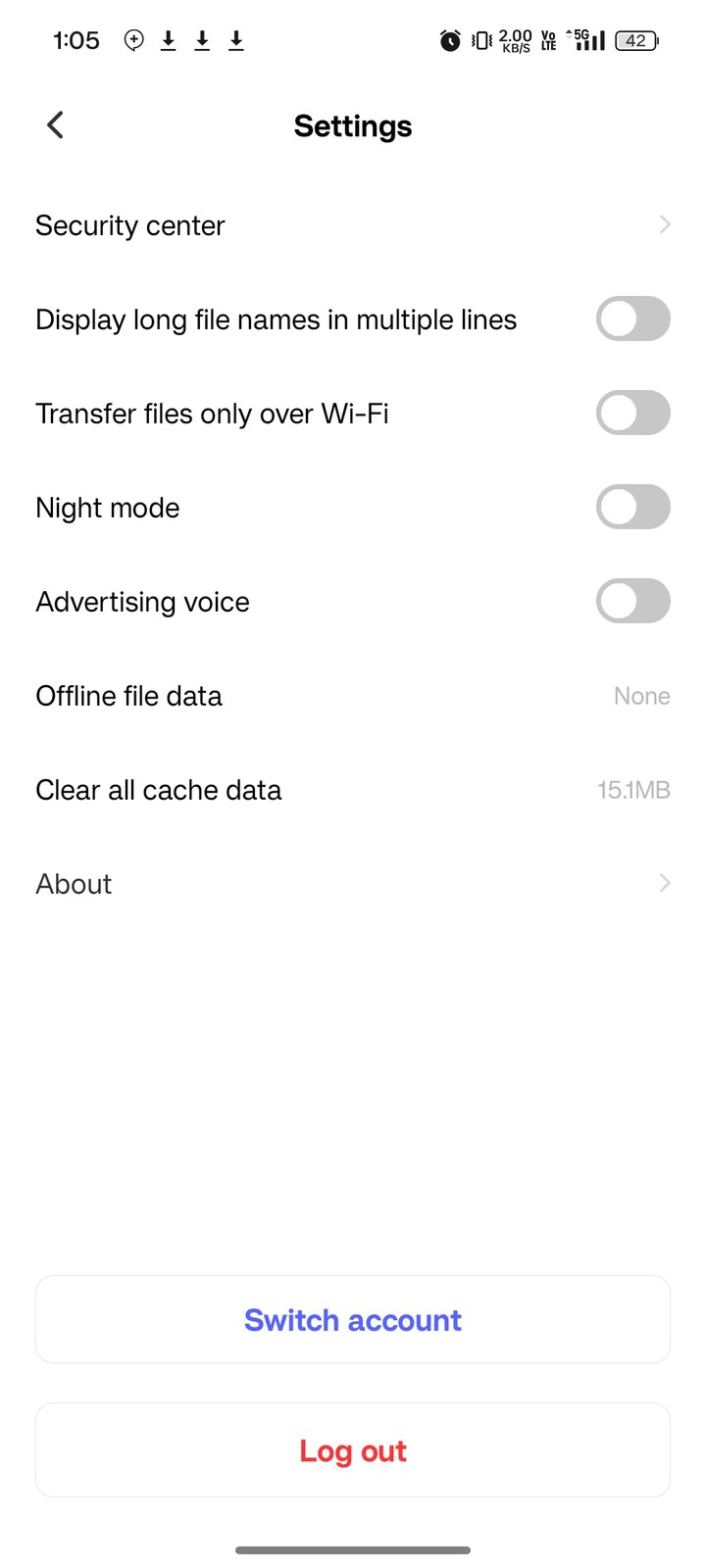Open Offline file data
Image resolution: width=706 pixels, height=1568 pixels.
353,696
